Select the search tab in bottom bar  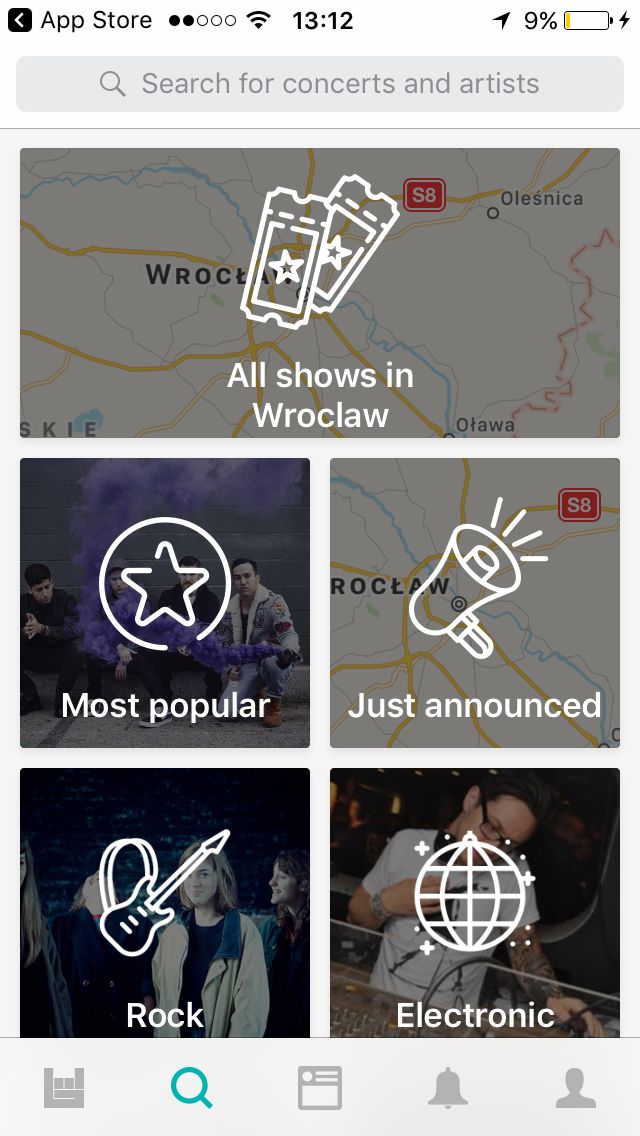pyautogui.click(x=191, y=1087)
